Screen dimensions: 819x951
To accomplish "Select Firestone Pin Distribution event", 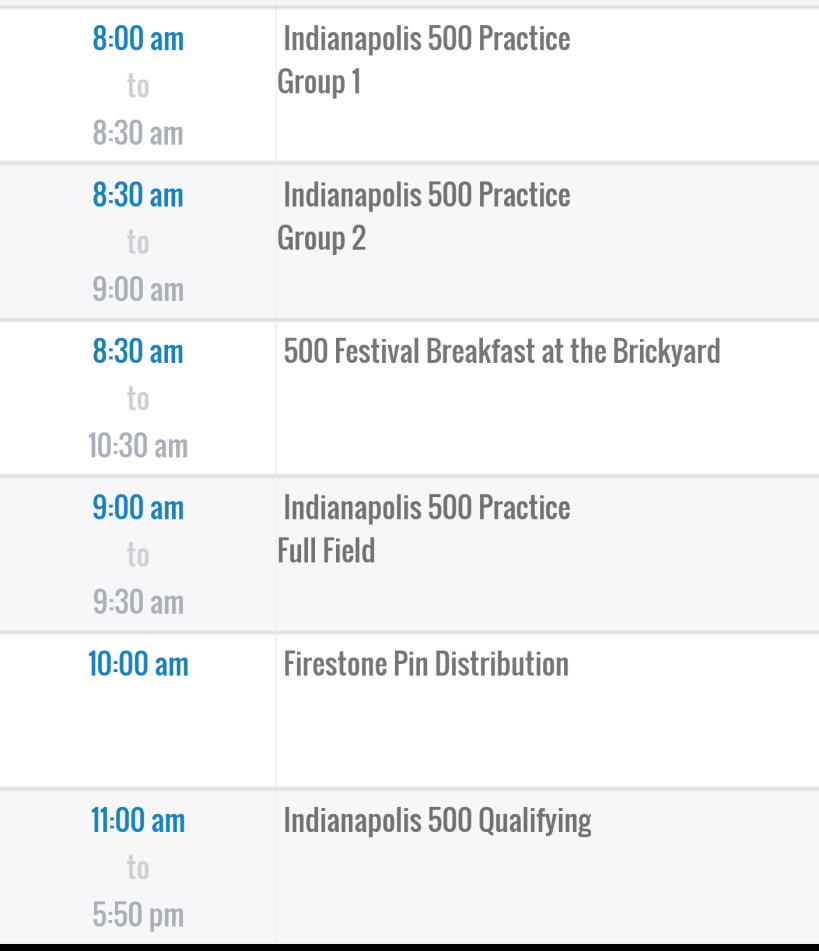I will click(x=426, y=665).
